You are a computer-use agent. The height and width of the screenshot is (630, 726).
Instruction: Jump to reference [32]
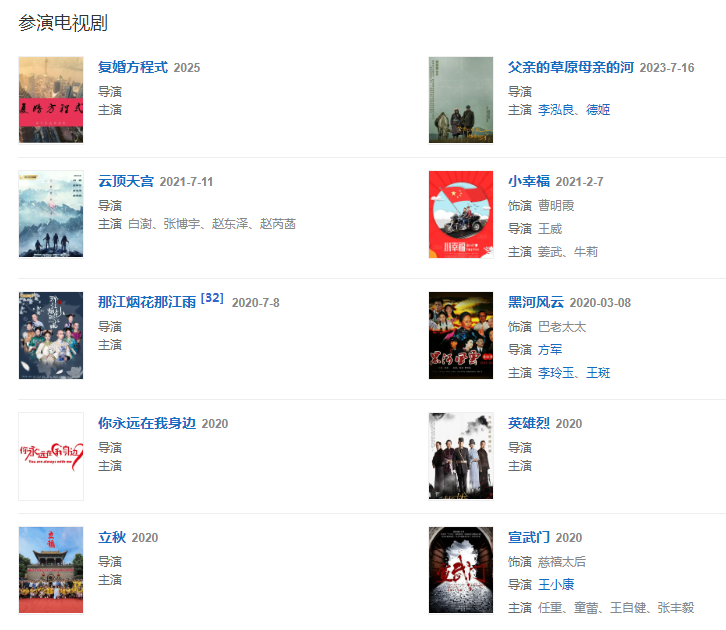click(212, 298)
